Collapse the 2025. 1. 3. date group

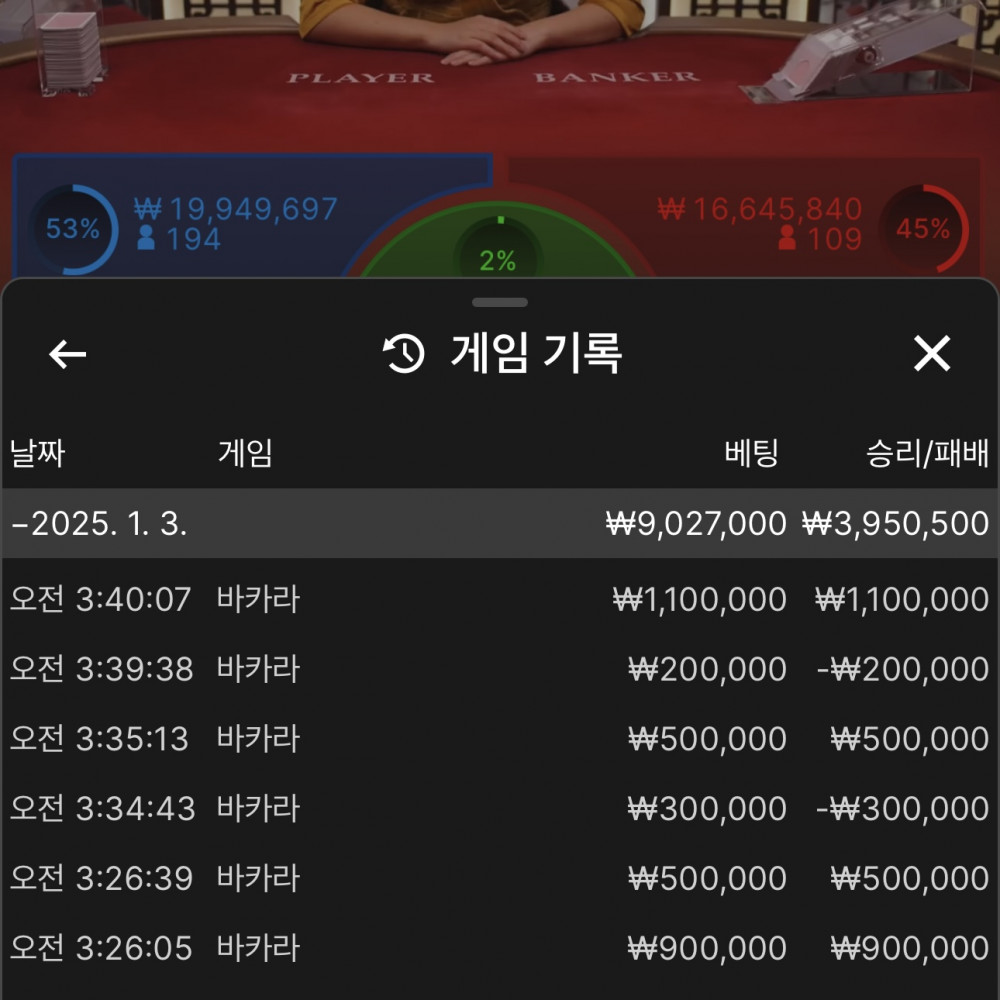[100, 523]
